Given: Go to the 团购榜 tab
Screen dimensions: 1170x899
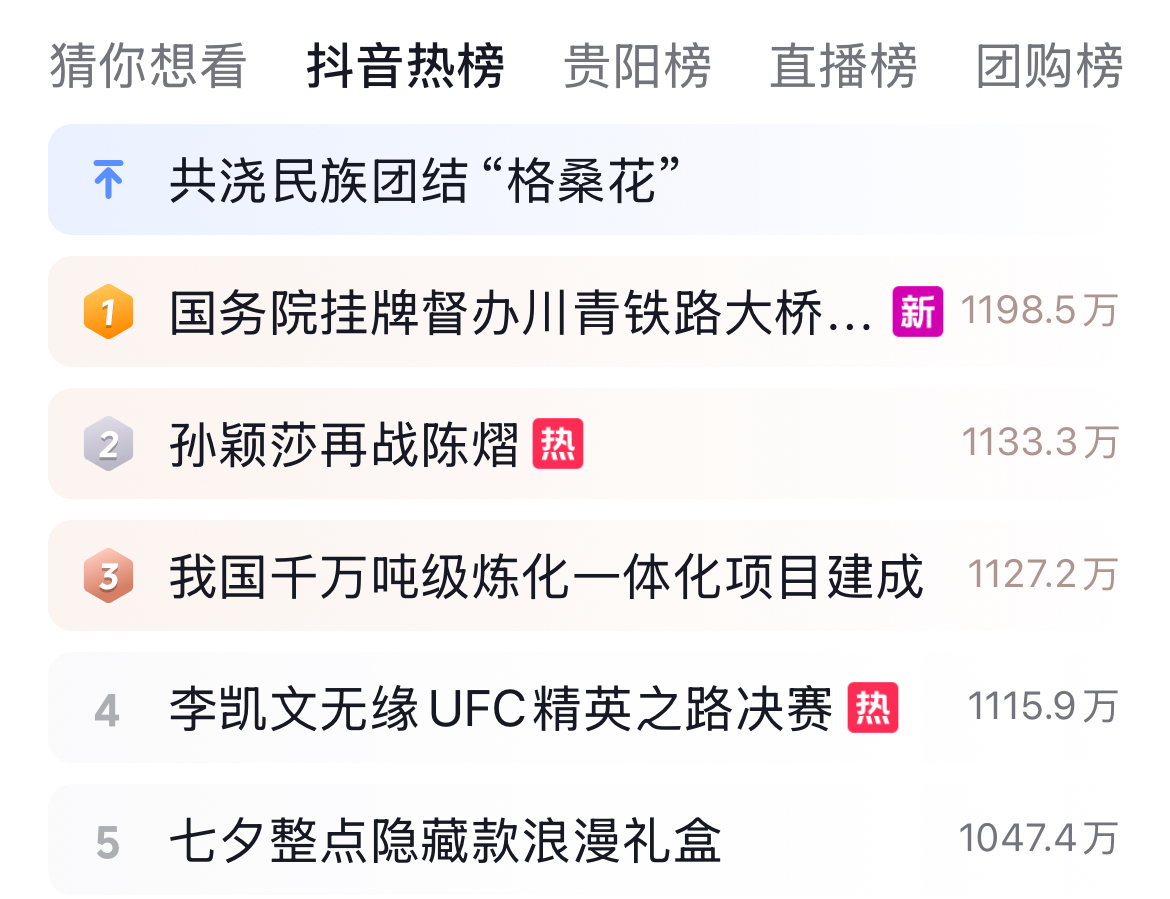Looking at the screenshot, I should click(x=1049, y=67).
